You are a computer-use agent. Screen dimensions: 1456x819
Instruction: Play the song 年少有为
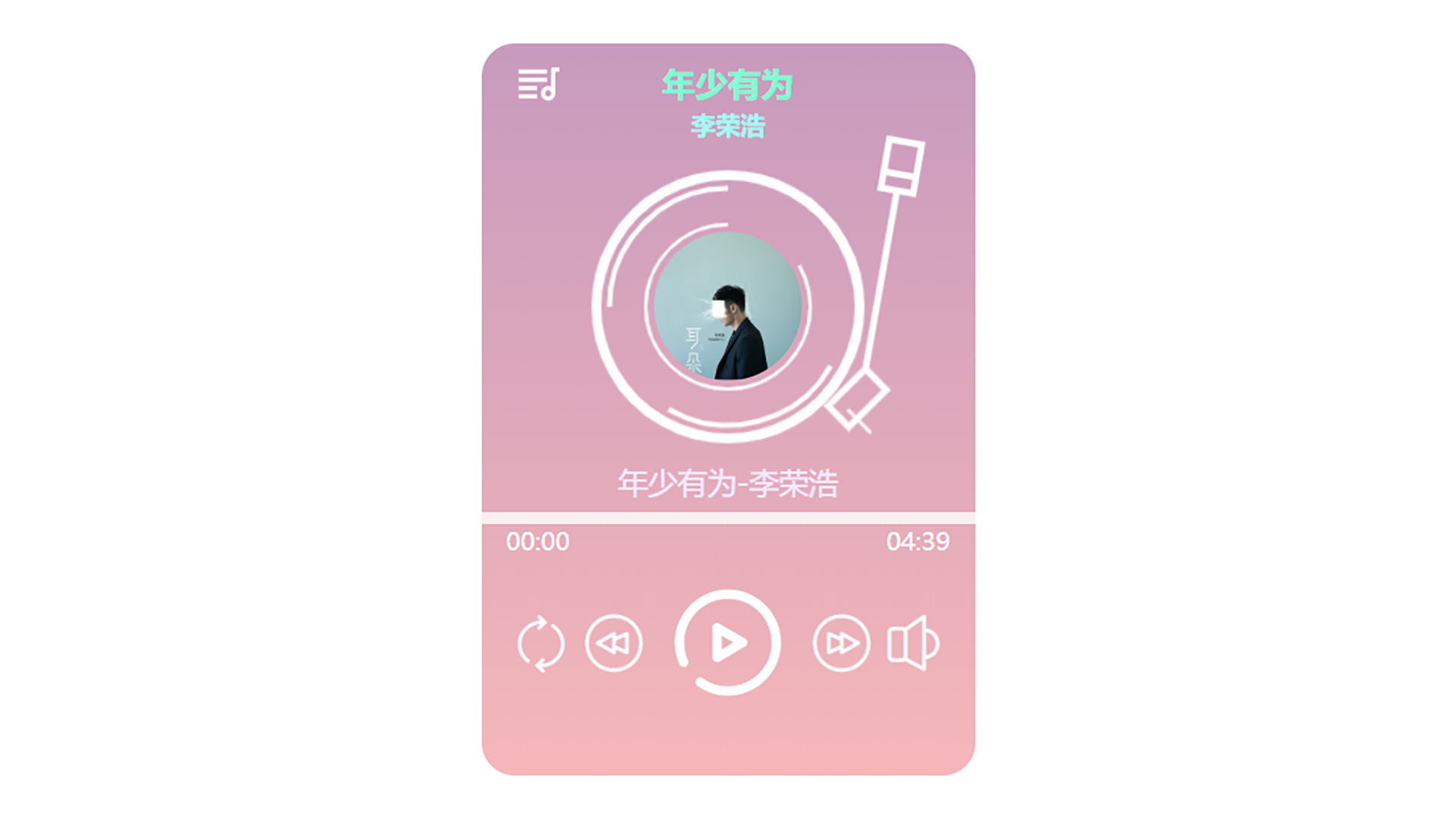click(728, 643)
